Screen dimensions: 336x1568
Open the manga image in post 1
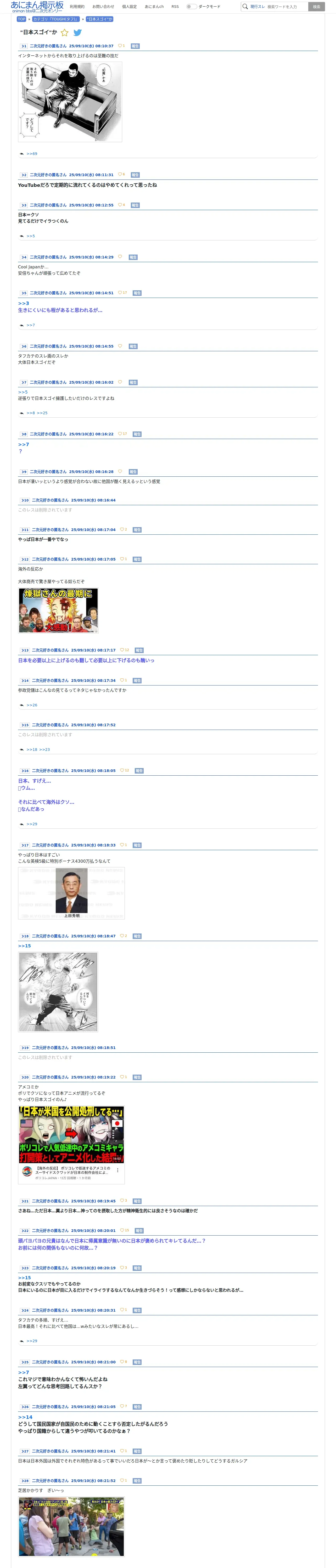point(70,102)
